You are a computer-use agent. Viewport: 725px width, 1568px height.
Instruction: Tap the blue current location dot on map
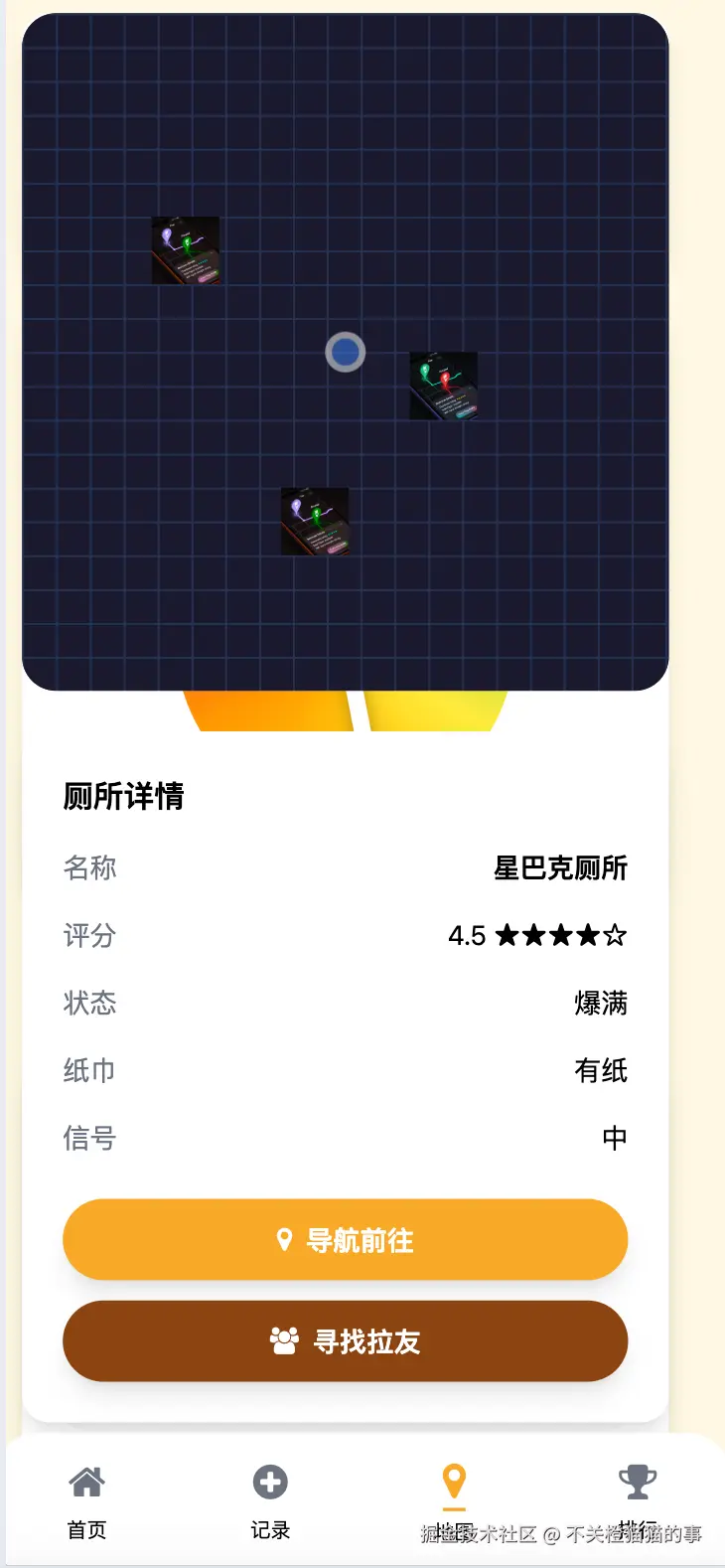pyautogui.click(x=345, y=353)
